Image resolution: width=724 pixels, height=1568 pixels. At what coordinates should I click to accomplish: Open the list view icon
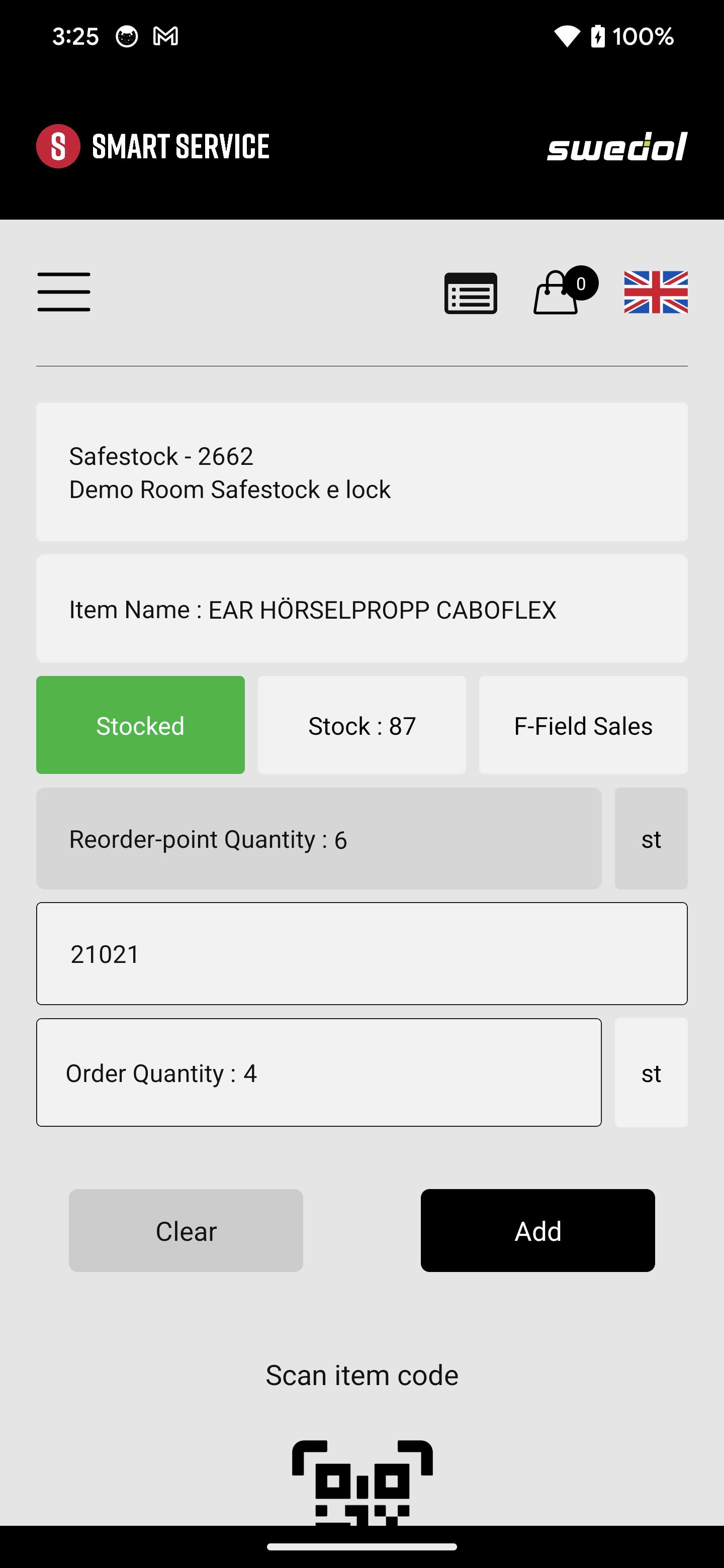pos(471,293)
